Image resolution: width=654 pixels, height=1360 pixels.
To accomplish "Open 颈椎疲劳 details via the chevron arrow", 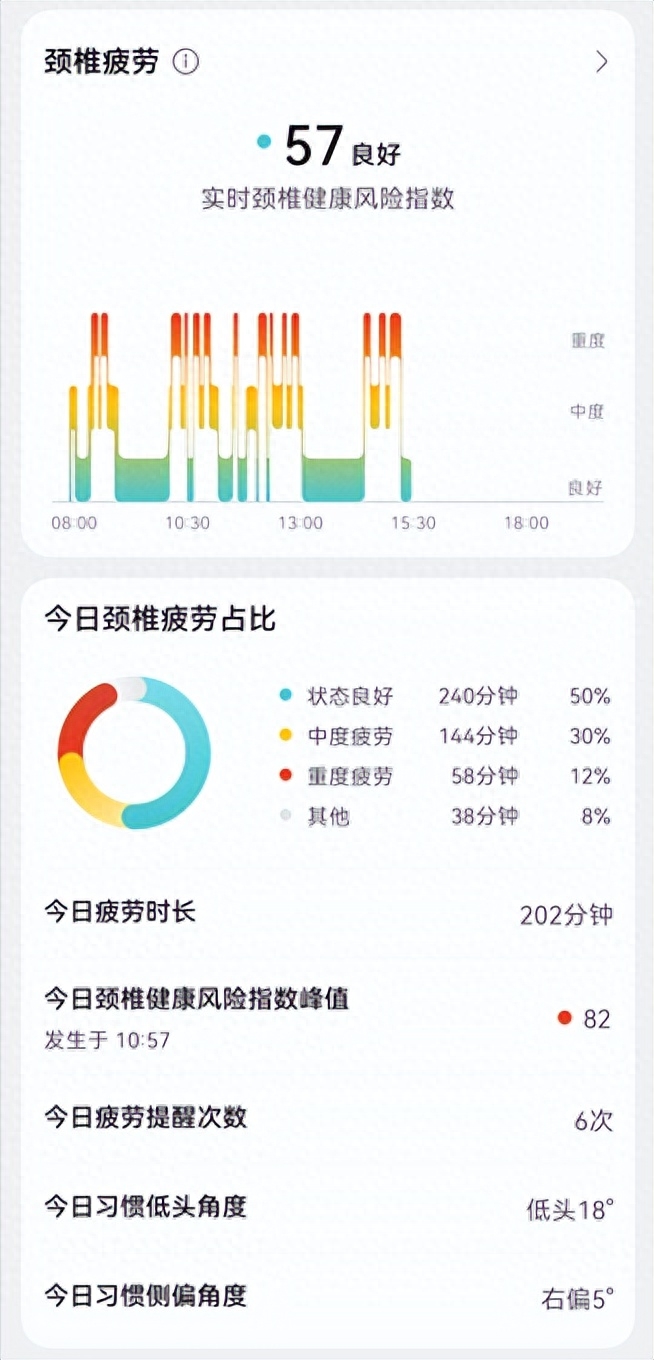I will pos(601,62).
